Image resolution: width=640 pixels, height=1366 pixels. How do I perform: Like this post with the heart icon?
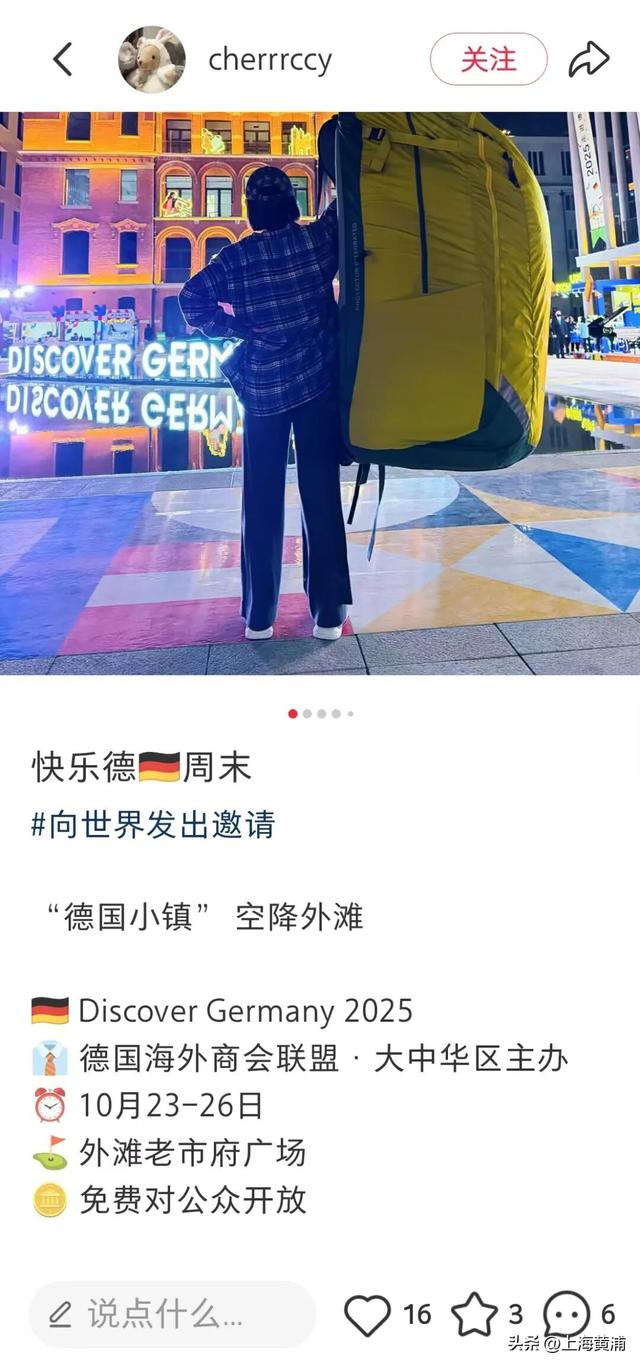[x=367, y=1314]
